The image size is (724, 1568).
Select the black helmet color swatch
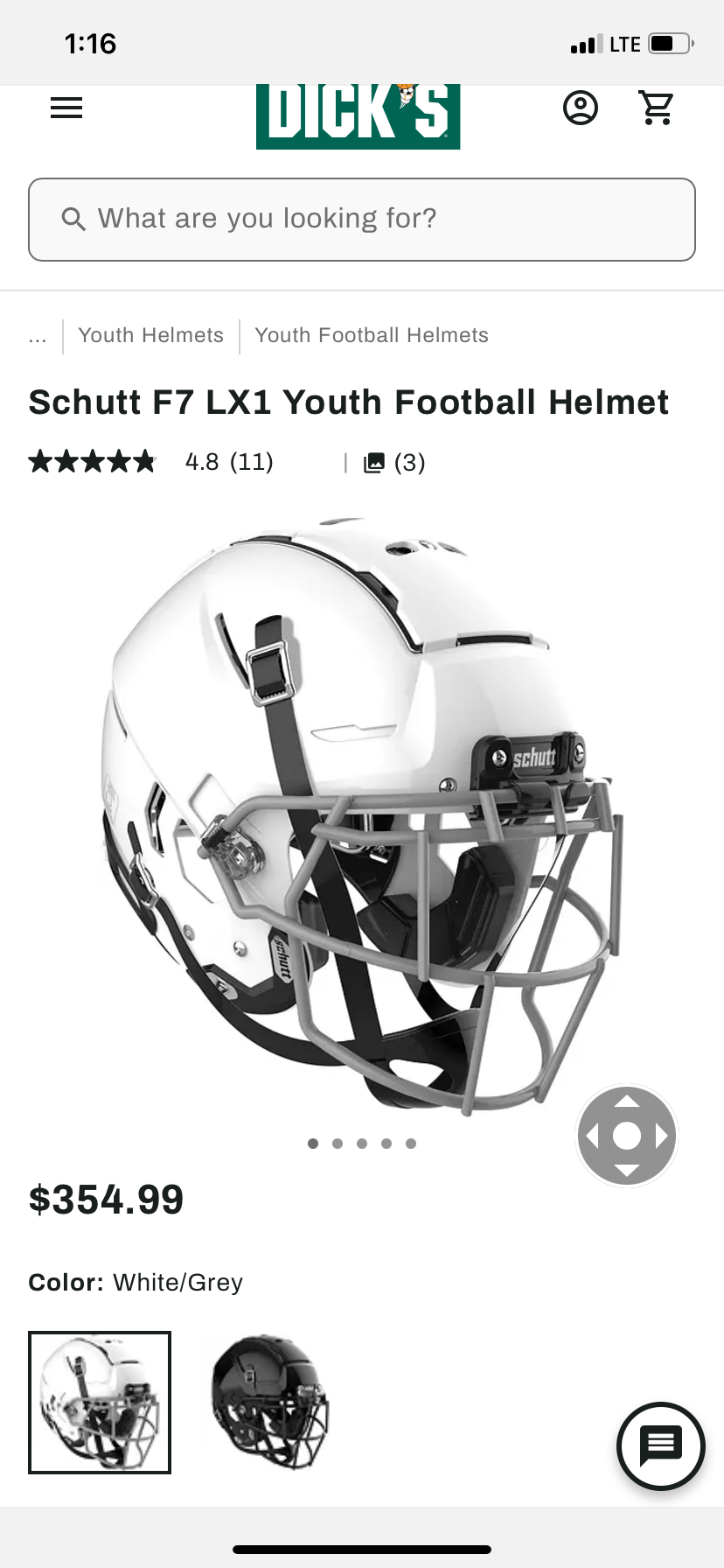pos(269,1402)
